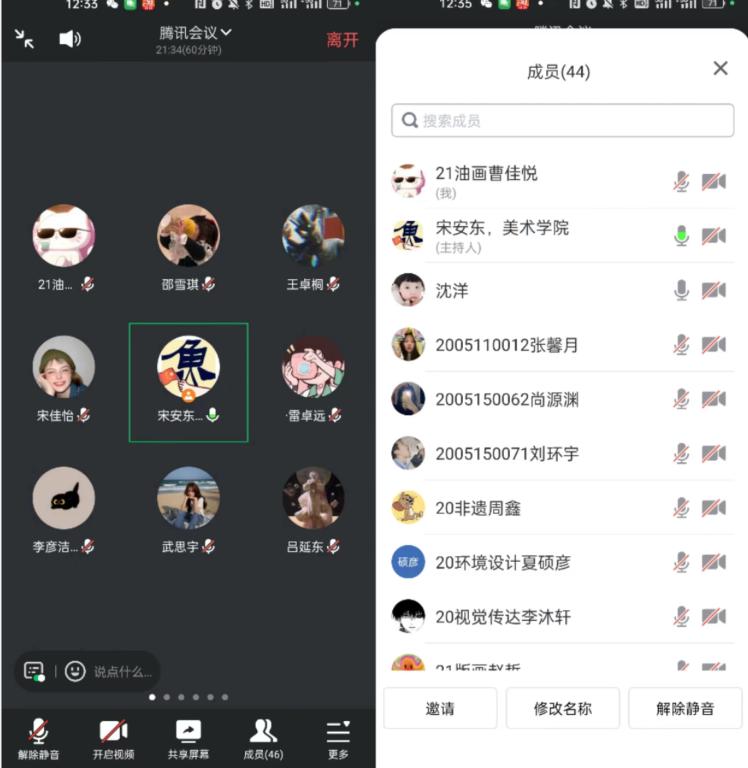748x768 pixels.
Task: Select 宋安东's highlighted video tile
Action: tap(188, 382)
